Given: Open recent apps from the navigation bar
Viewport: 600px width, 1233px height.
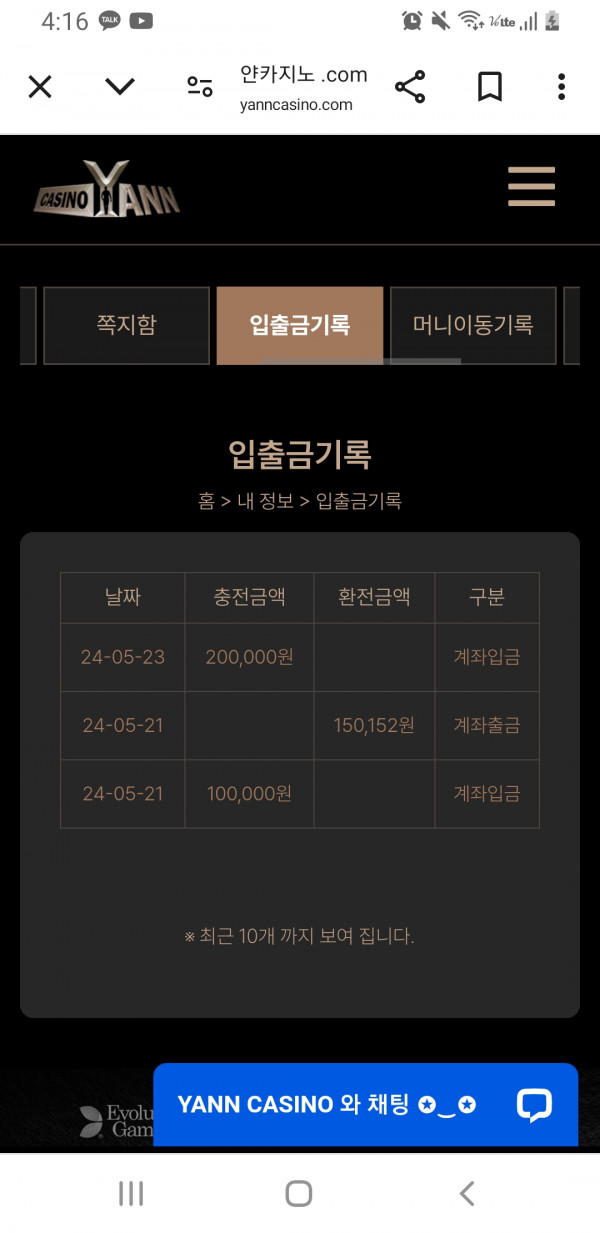Looking at the screenshot, I should [131, 1193].
